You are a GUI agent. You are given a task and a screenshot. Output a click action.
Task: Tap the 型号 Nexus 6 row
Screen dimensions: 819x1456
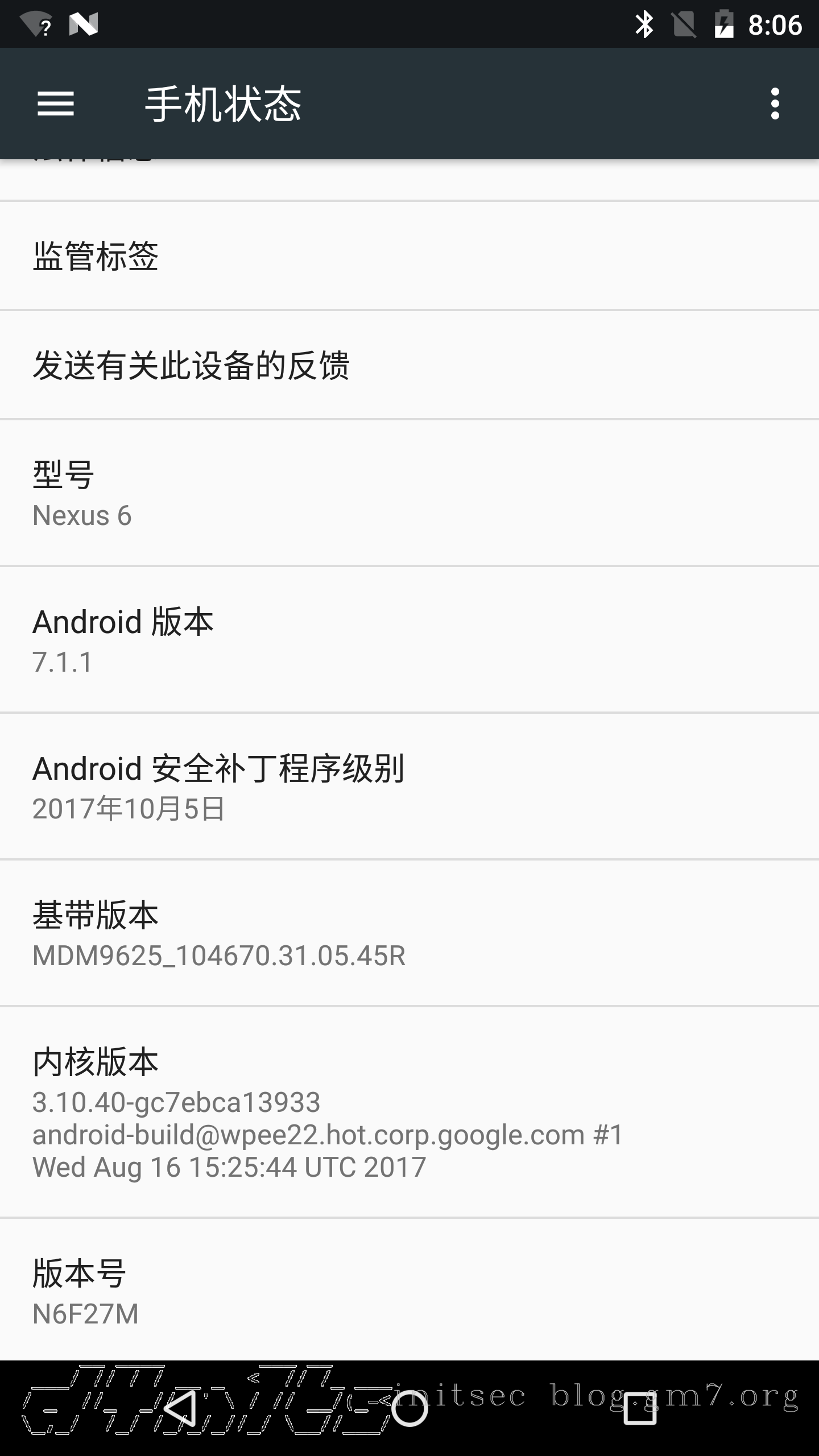(409, 494)
